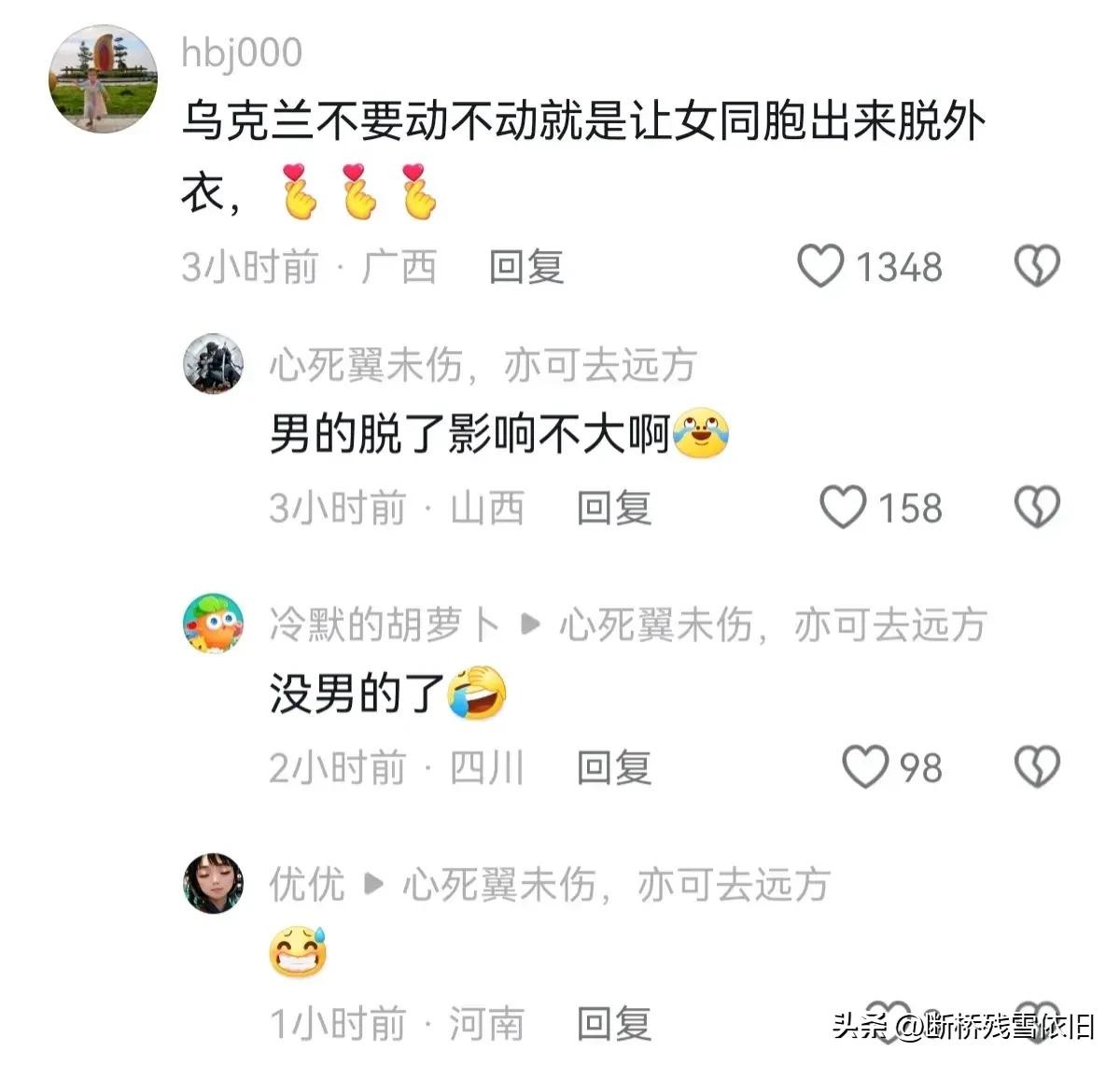Screen dimensions: 1120x1065
Task: View avatar of 心死翼未伤，亦可去远方
Action: coord(214,364)
